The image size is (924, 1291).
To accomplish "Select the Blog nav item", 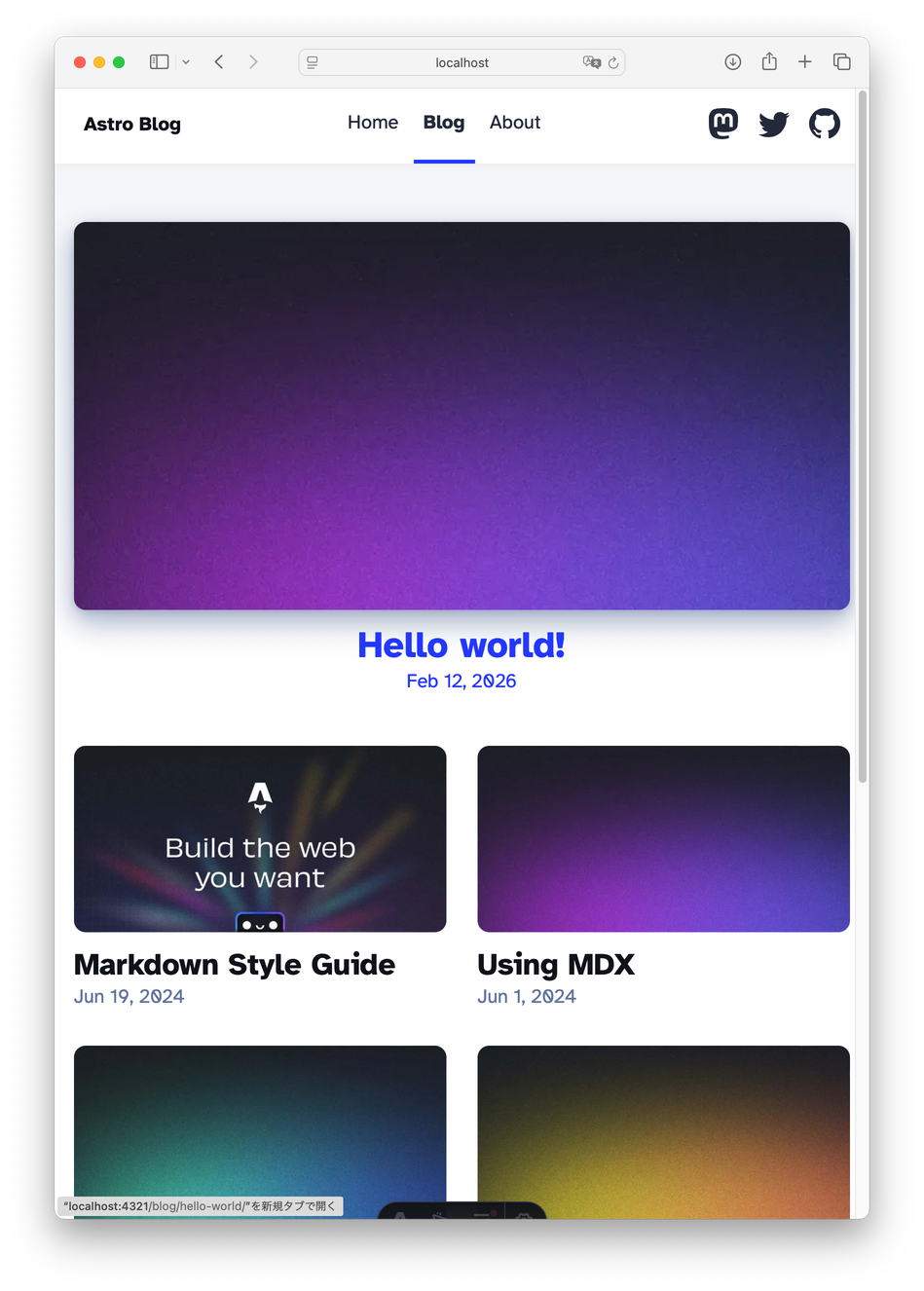I will point(444,123).
